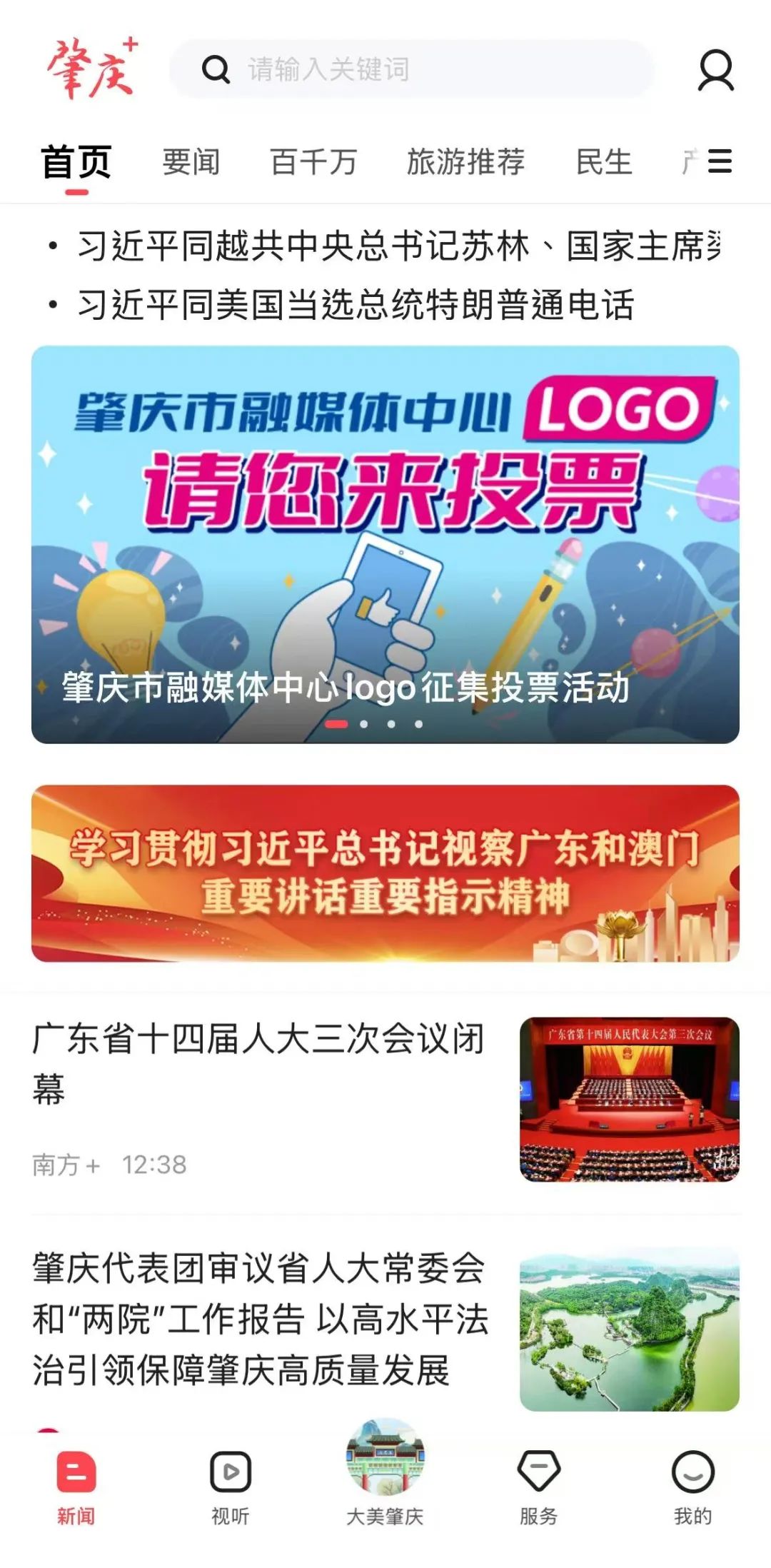Viewport: 771px width, 1568px height.
Task: Open headline about 特朗普通电话
Action: (356, 305)
